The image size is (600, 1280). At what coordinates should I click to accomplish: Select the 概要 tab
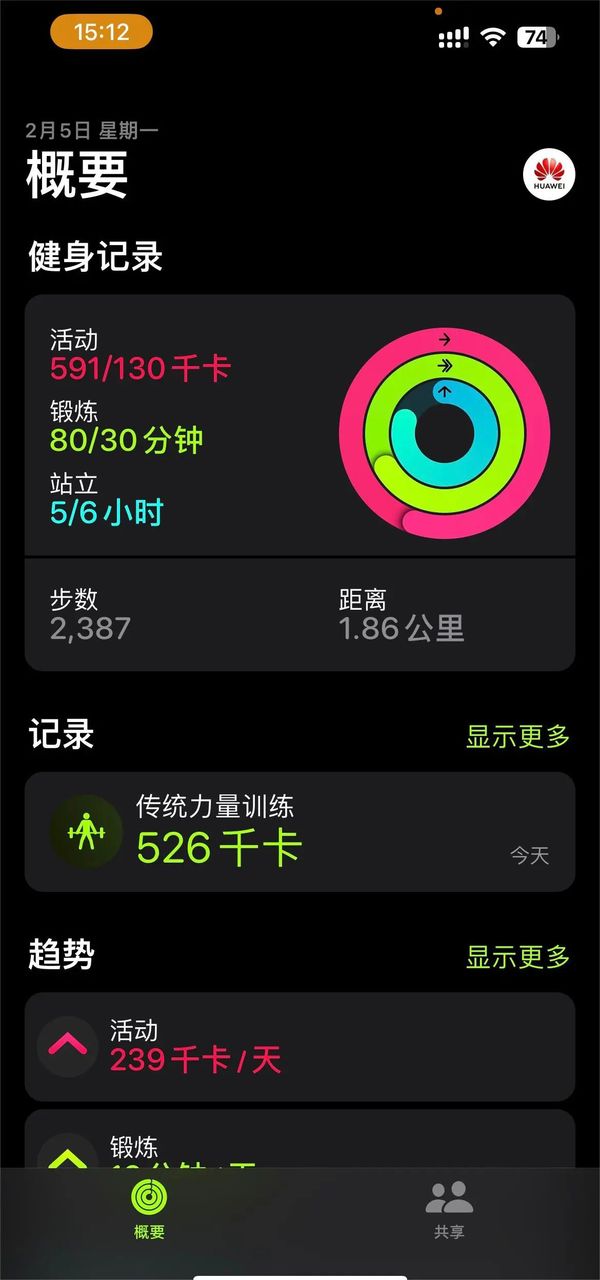point(149,1210)
